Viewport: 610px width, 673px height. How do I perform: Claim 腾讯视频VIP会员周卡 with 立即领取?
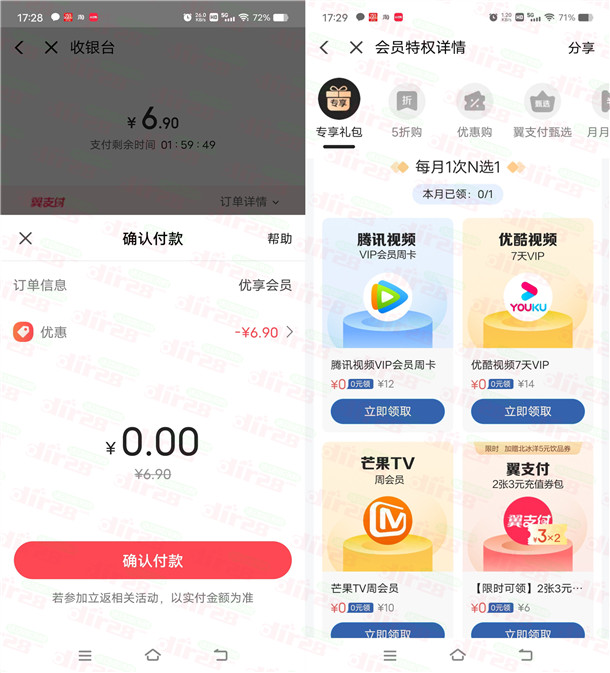(386, 411)
